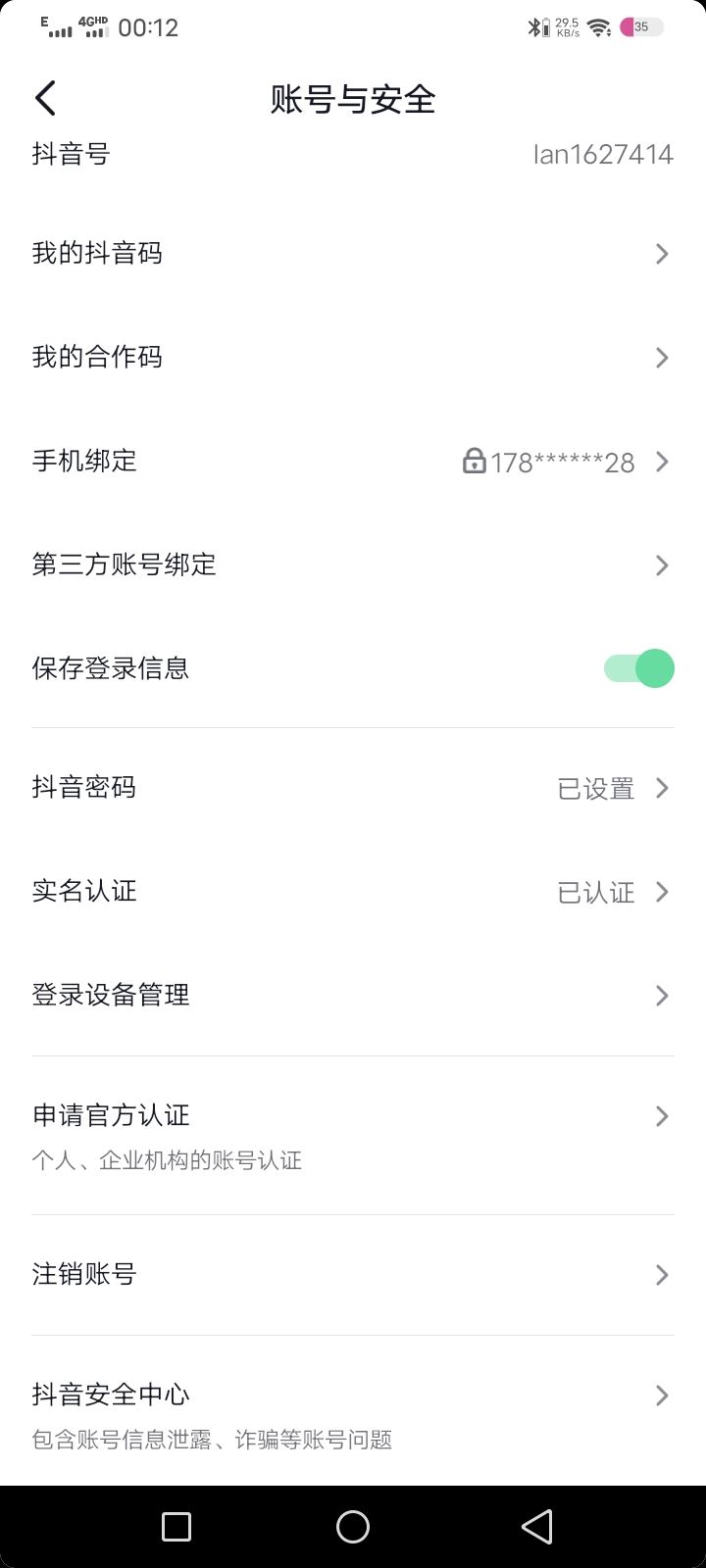Open 我的抖音码 to view Douyin QR code

(353, 254)
